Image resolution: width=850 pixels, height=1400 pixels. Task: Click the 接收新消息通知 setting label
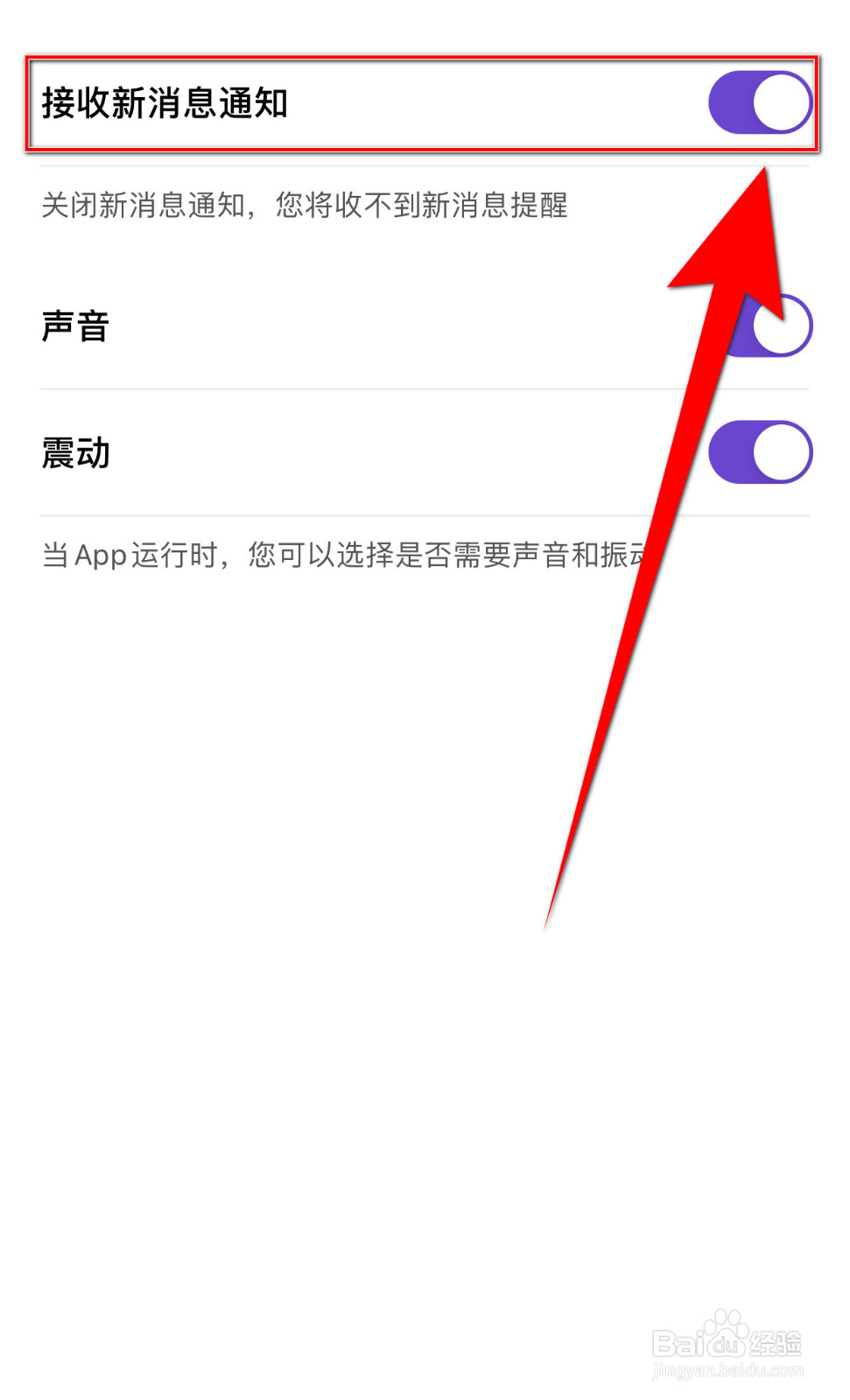[x=162, y=101]
